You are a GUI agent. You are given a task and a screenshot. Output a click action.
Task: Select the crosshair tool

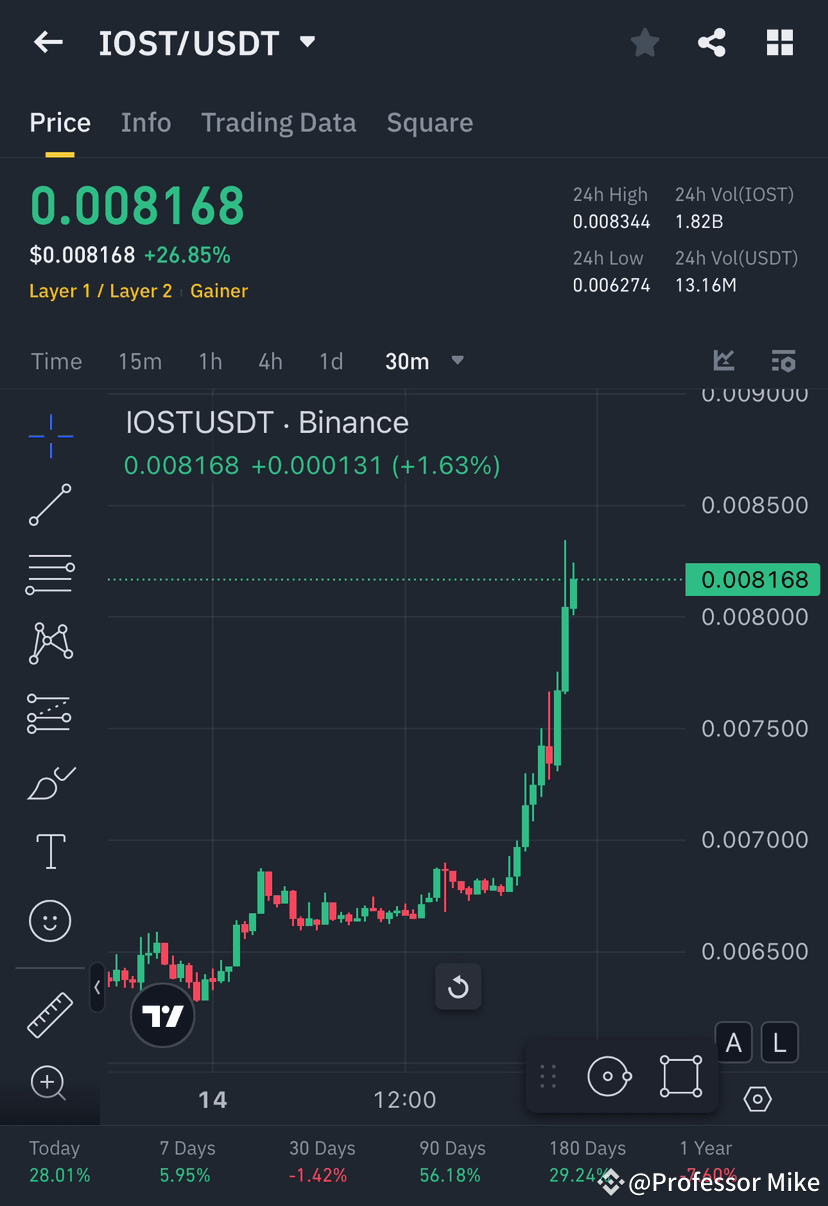pyautogui.click(x=50, y=435)
